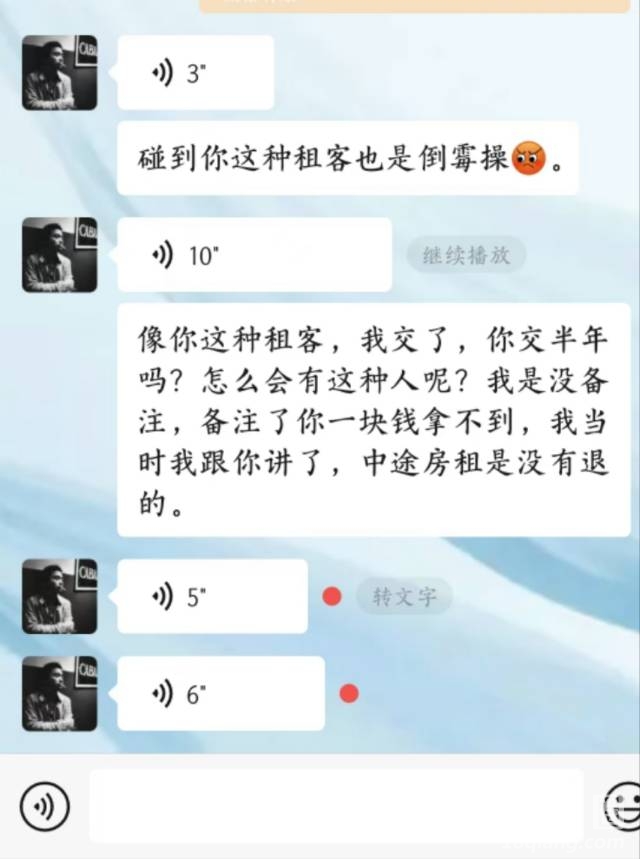Tap 继续播放 to continue playback
Viewport: 640px width, 859px height.
[466, 255]
